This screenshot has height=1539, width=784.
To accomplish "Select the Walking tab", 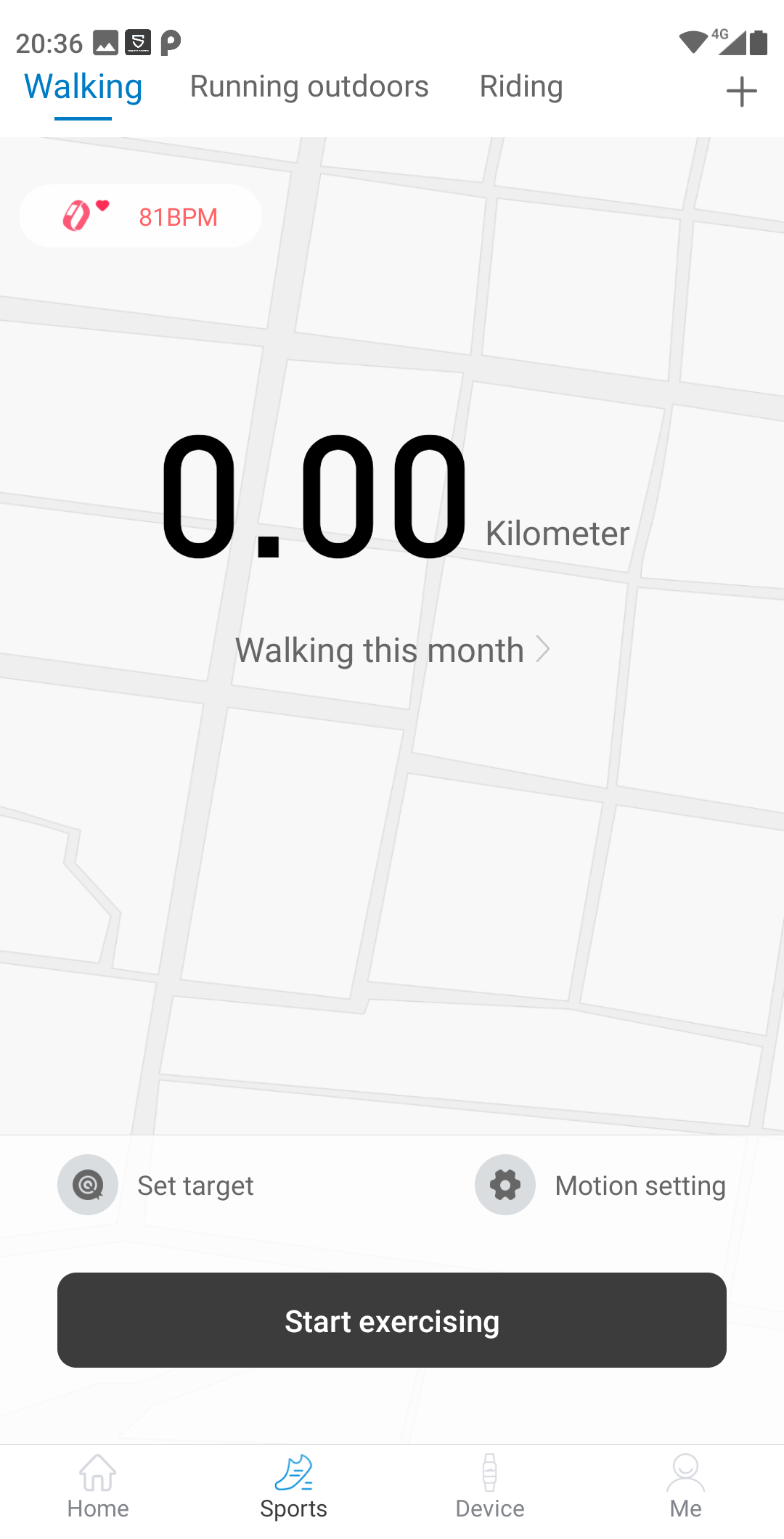I will click(83, 87).
